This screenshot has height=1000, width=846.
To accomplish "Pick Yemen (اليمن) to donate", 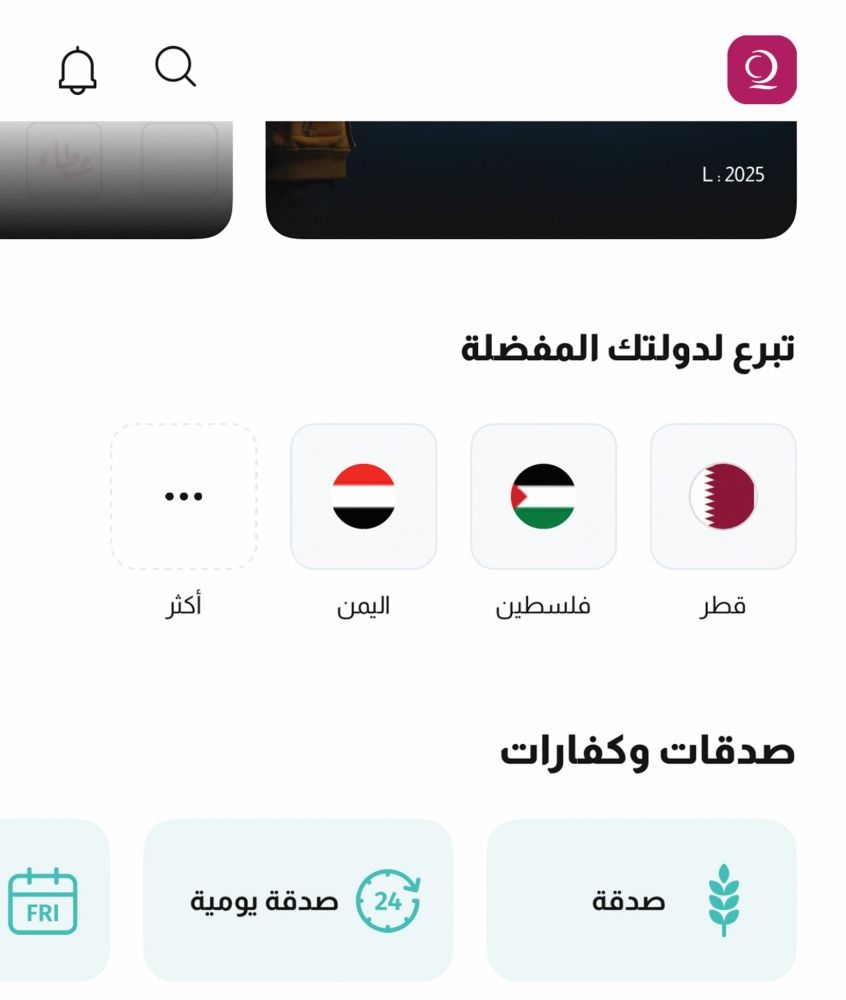I will point(363,496).
